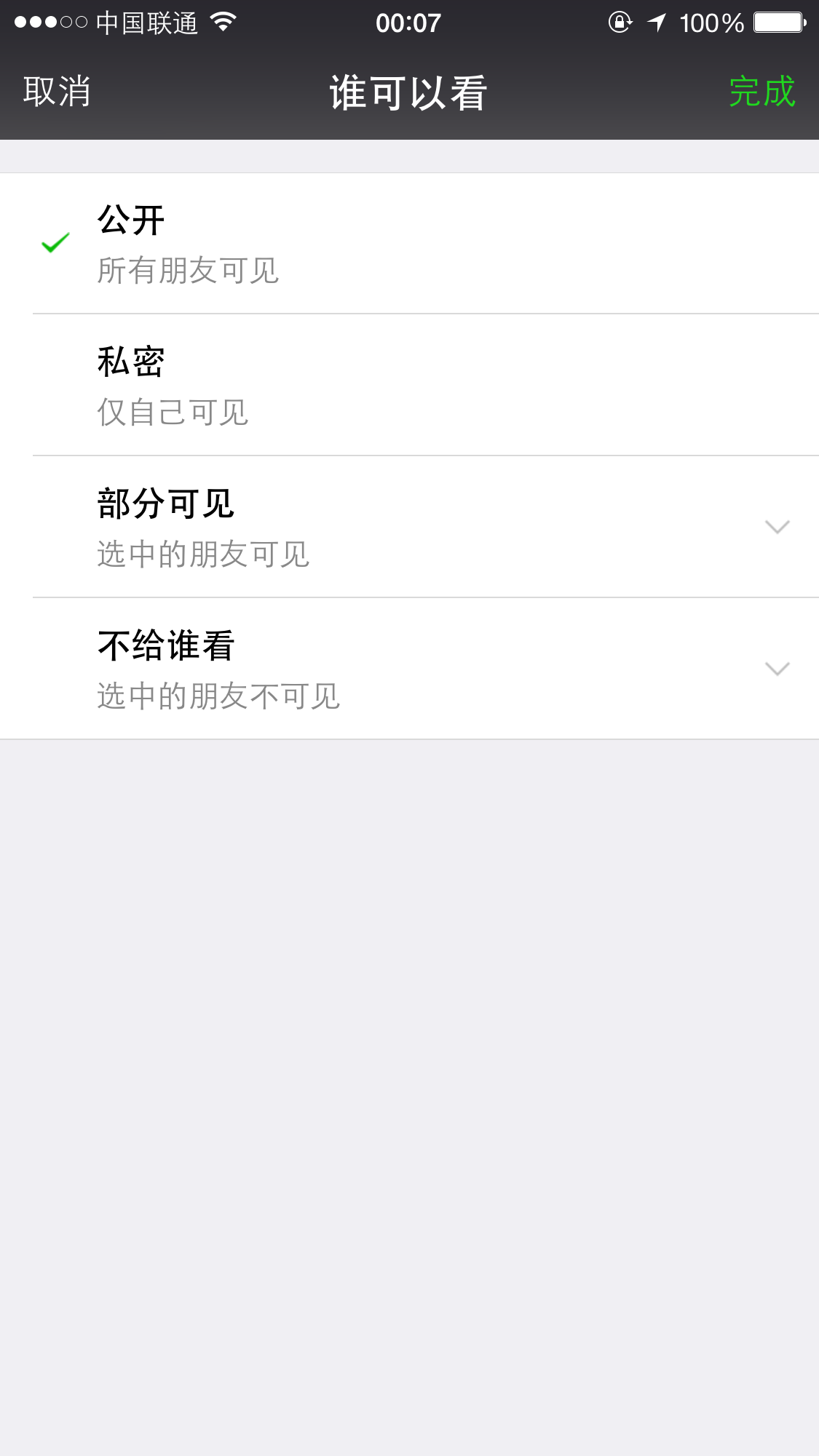Select the 公开 option
819x1456 pixels.
pyautogui.click(x=409, y=244)
